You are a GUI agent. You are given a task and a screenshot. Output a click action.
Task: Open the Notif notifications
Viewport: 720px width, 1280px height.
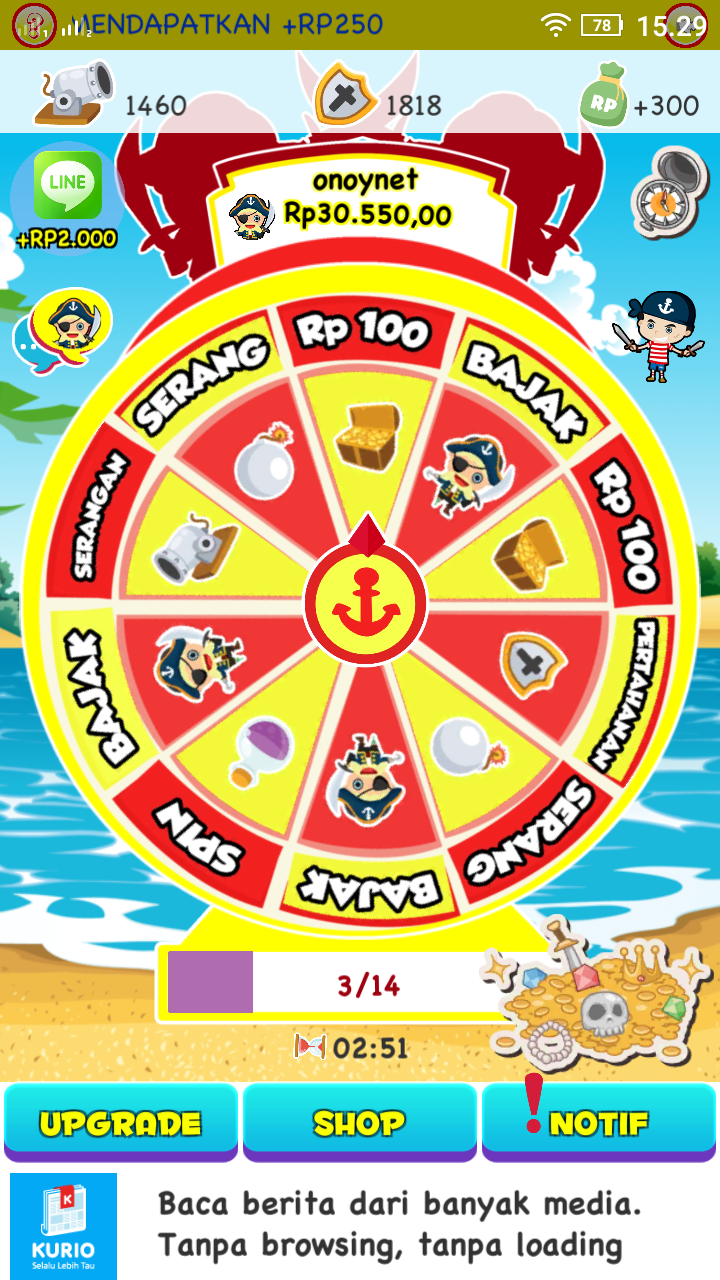(598, 1123)
